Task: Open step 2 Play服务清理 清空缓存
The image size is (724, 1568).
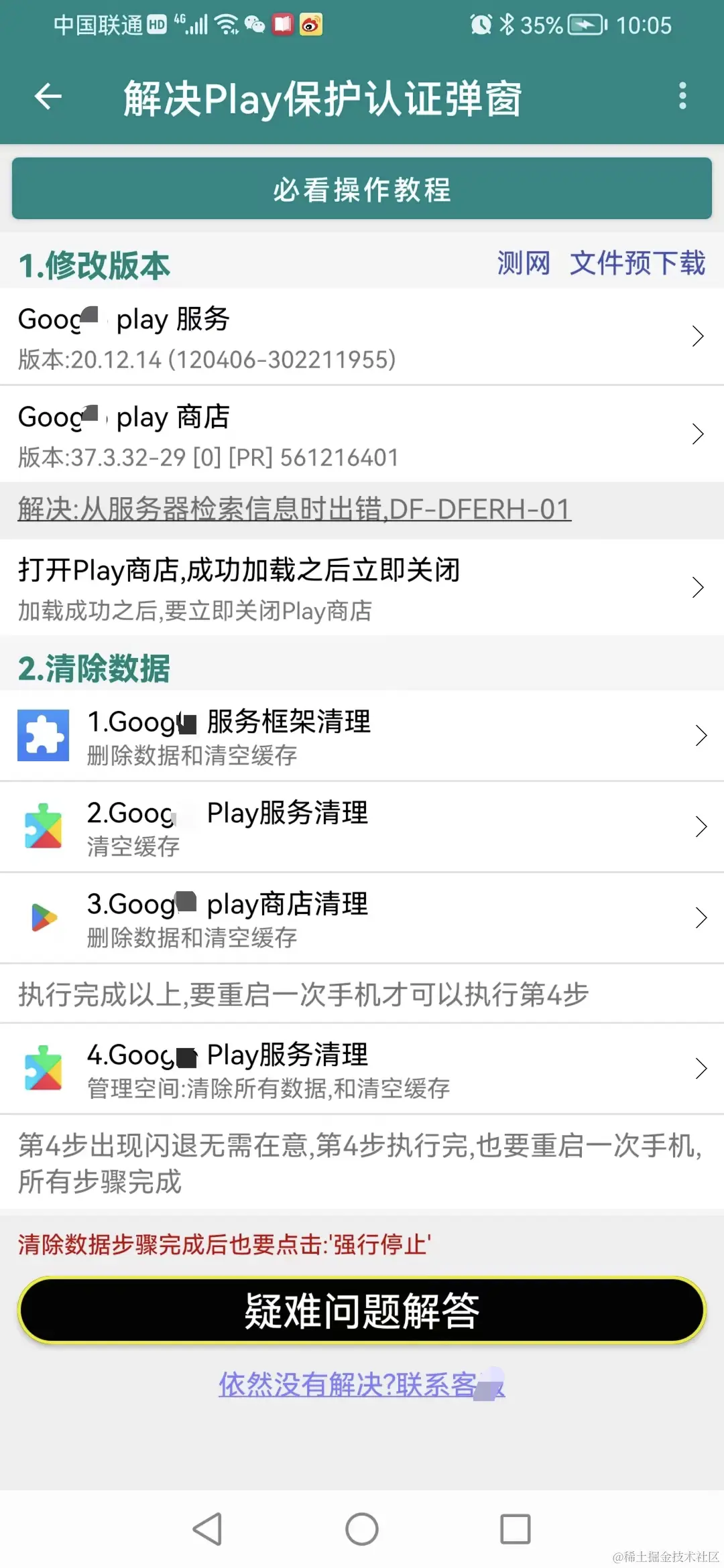Action: pyautogui.click(x=362, y=827)
